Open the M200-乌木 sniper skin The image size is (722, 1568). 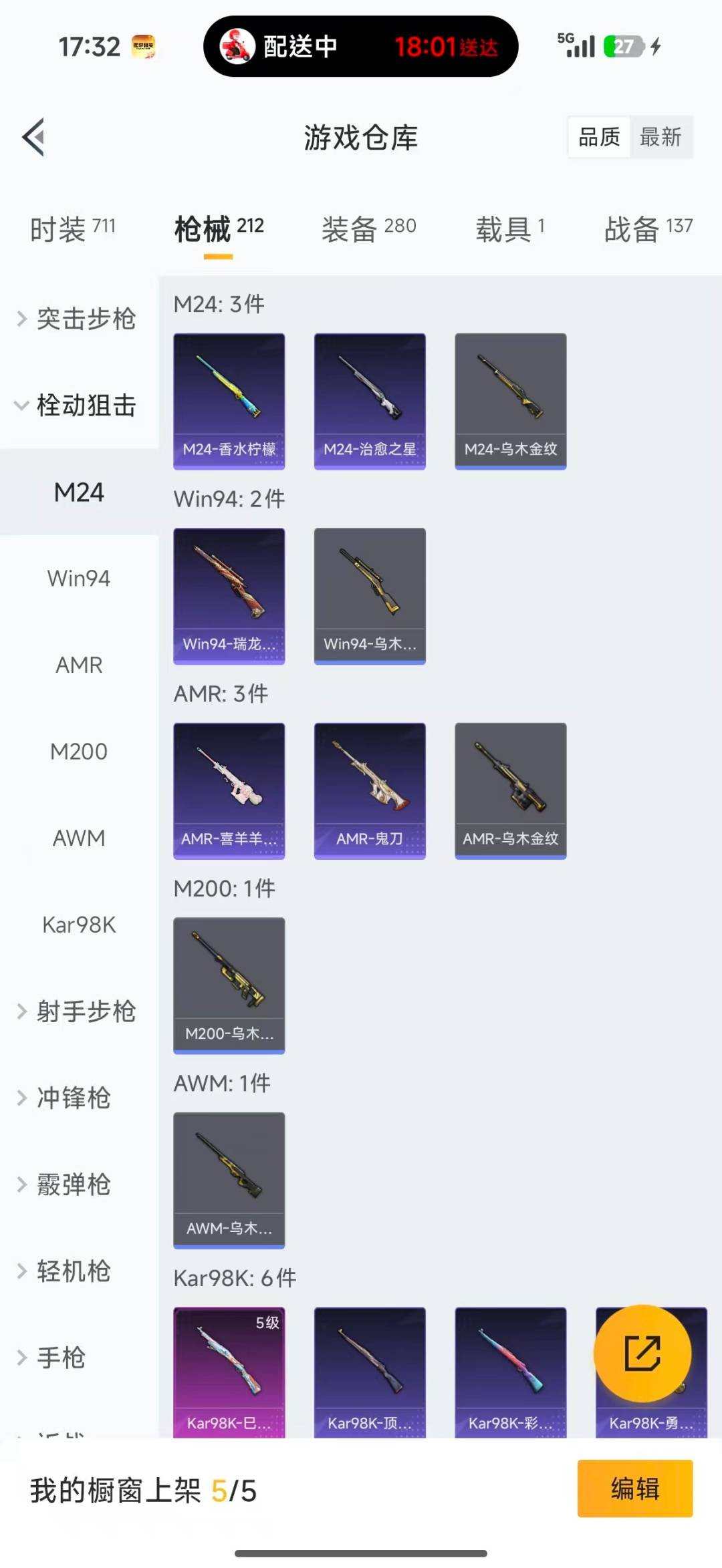229,984
